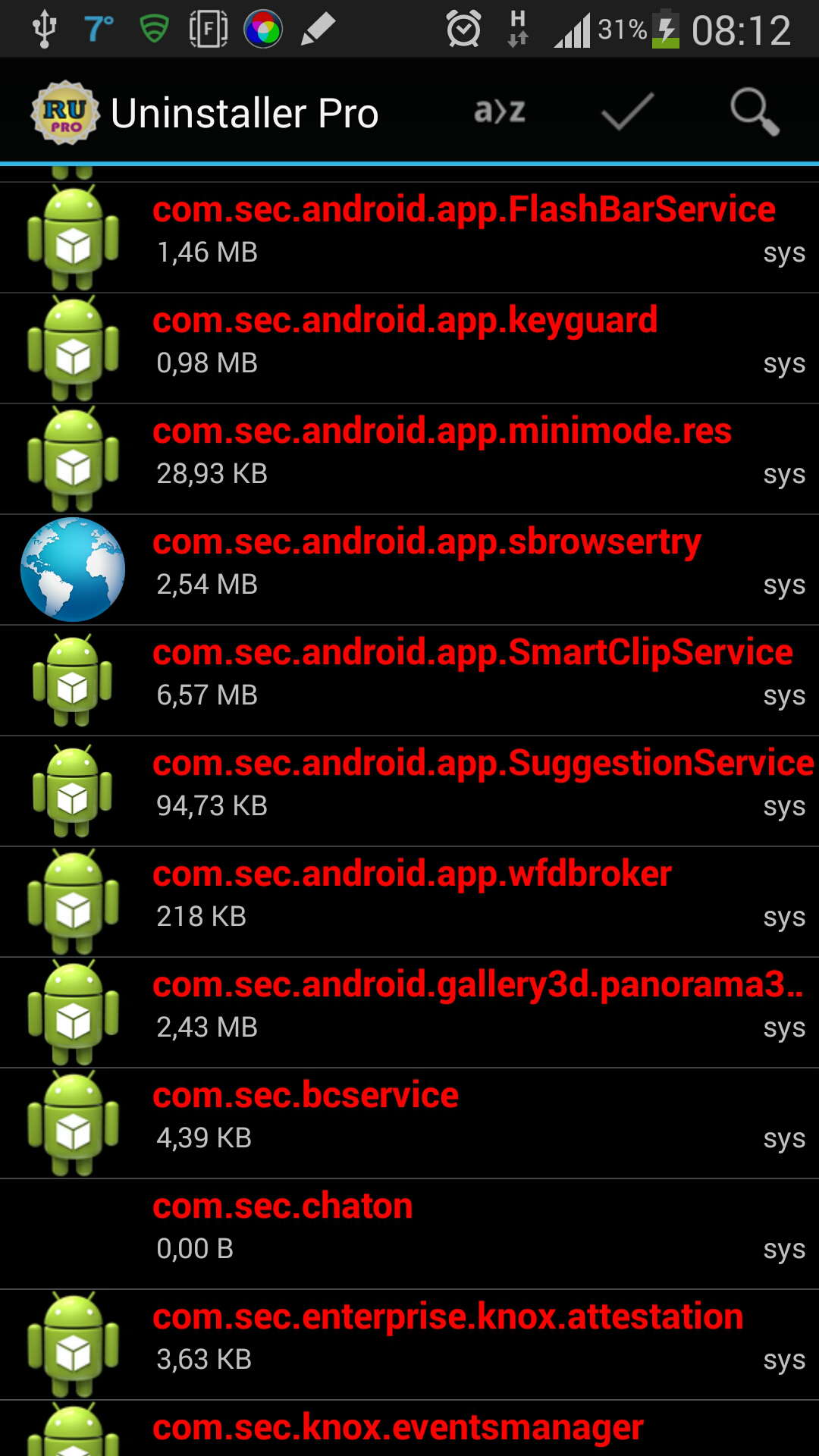Viewport: 819px width, 1456px height.
Task: Pick com.sec.android.app.wfdbroker item
Action: (x=409, y=902)
